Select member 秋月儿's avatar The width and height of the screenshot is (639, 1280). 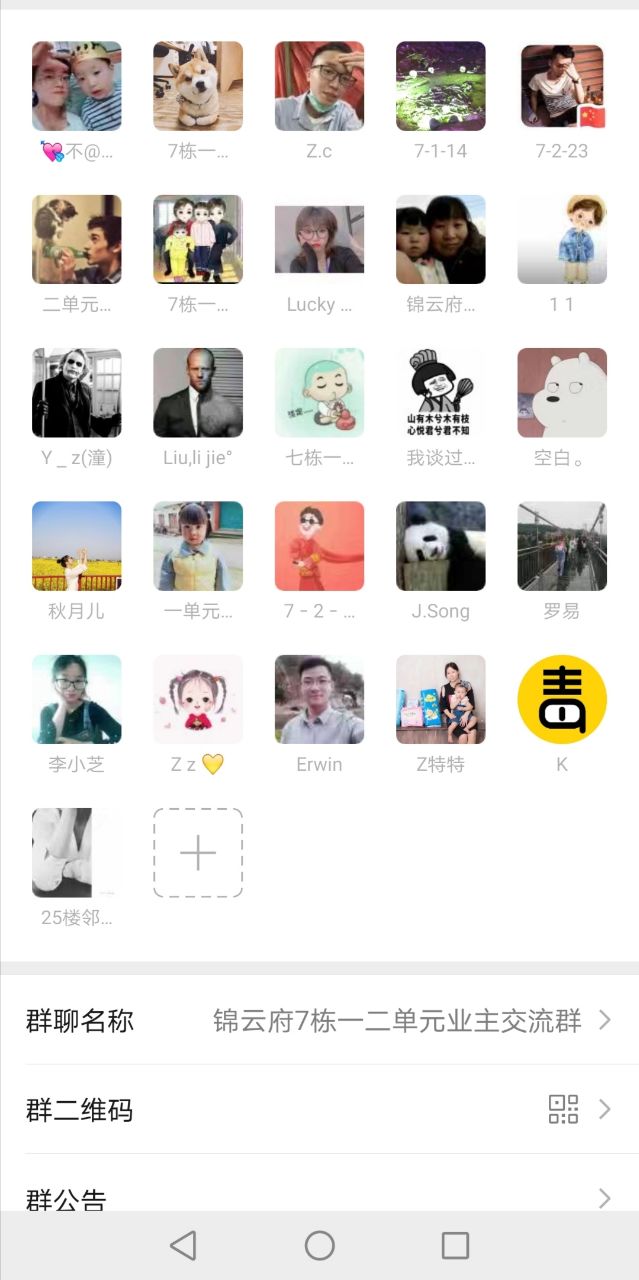tap(77, 546)
